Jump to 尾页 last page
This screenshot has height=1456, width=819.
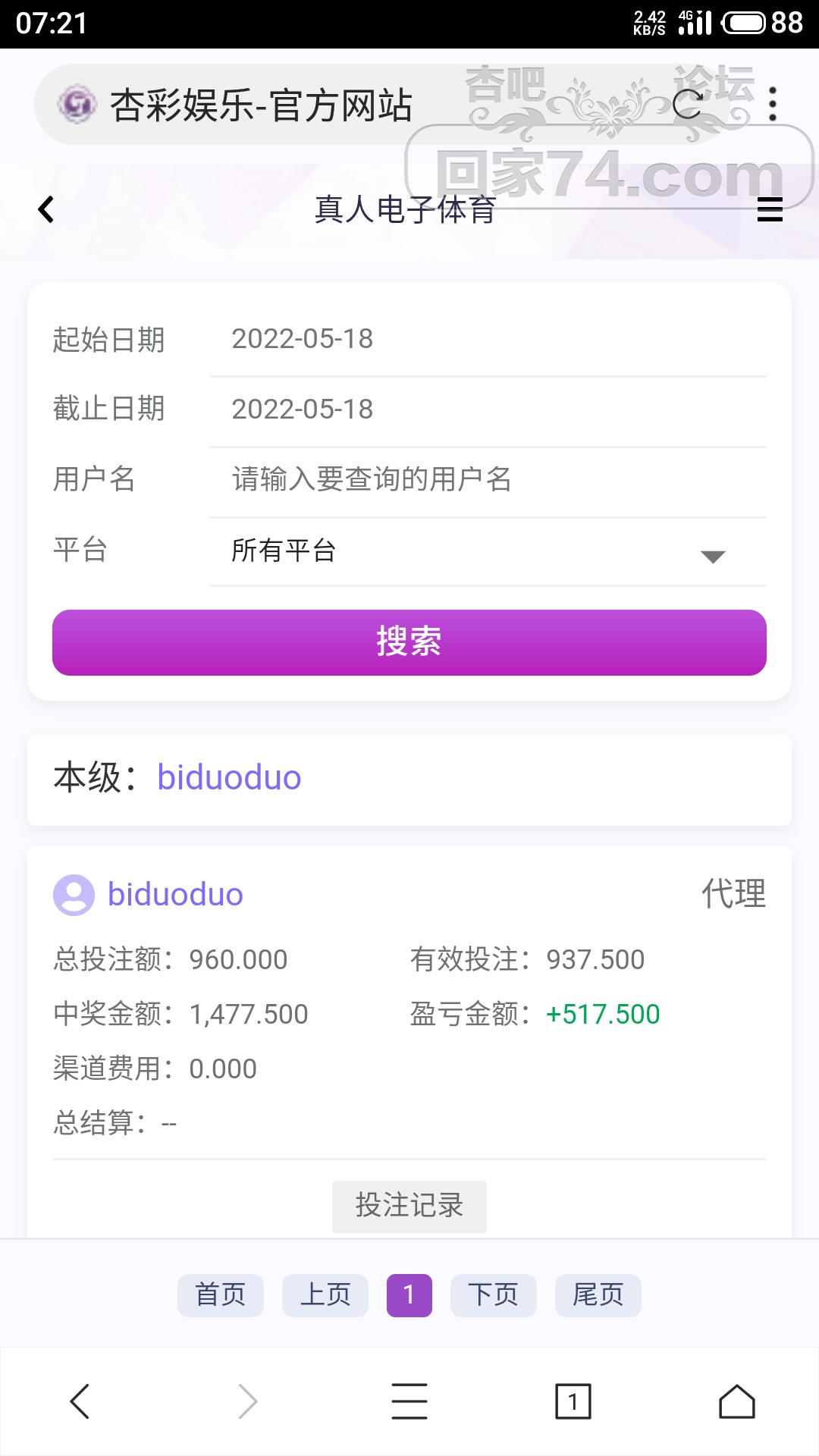[x=598, y=1295]
